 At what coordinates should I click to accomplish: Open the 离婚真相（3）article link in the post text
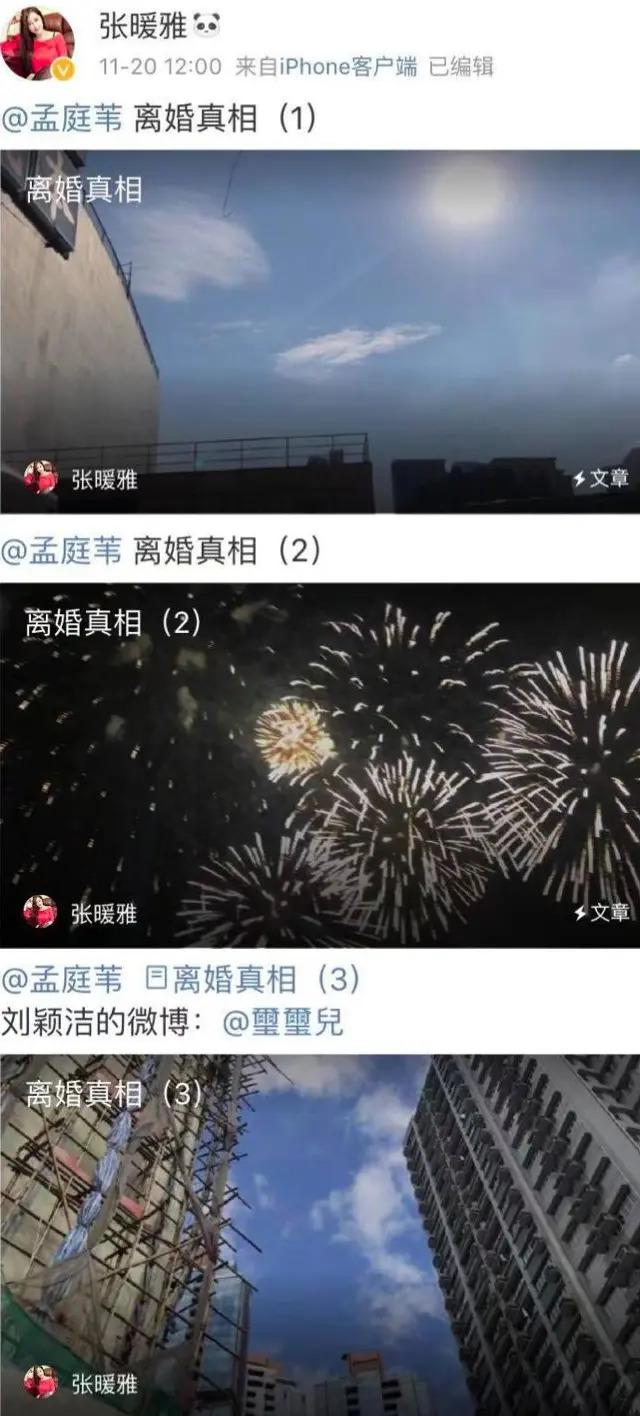point(252,979)
